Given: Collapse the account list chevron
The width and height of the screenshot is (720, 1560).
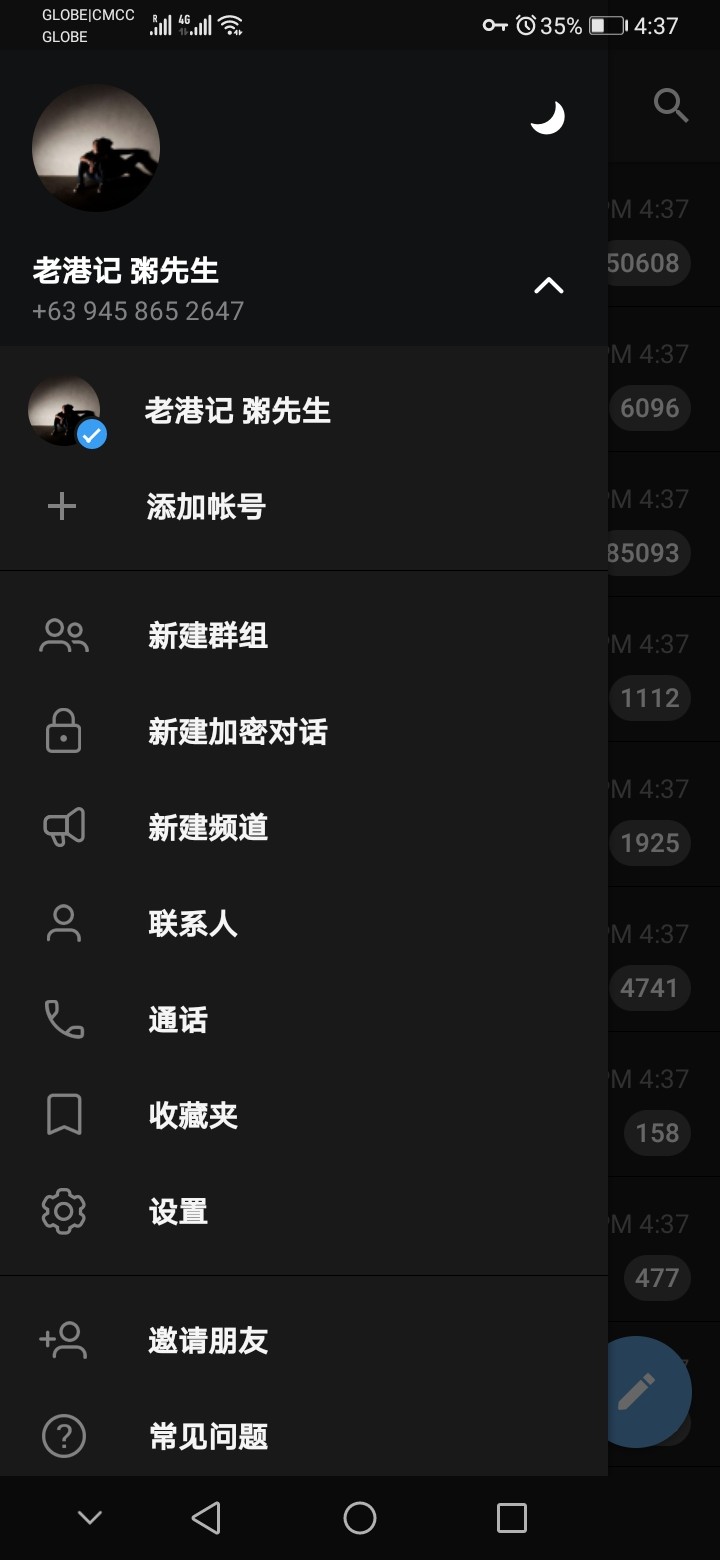Looking at the screenshot, I should (x=548, y=286).
